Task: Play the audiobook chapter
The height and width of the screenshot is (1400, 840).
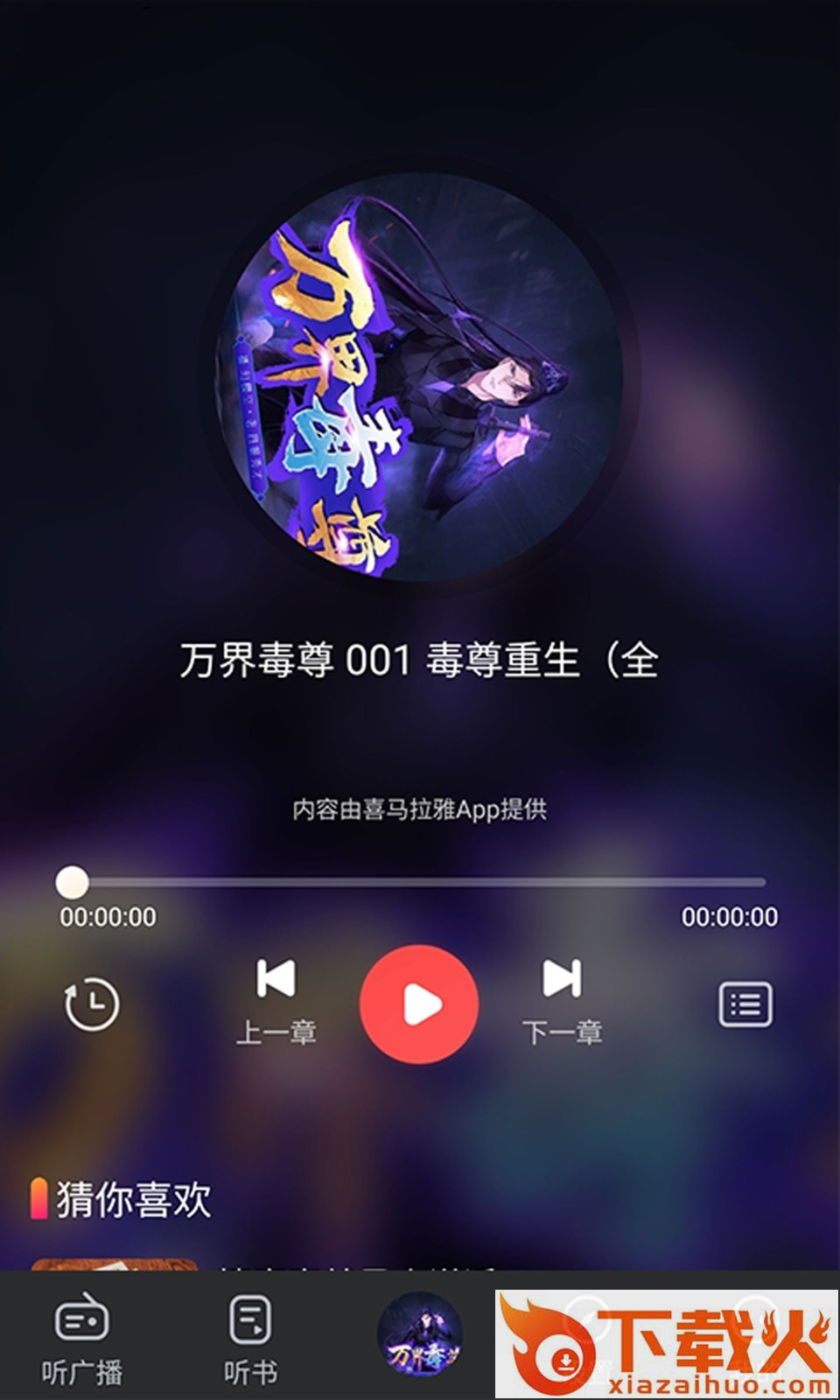Action: pos(419,1004)
